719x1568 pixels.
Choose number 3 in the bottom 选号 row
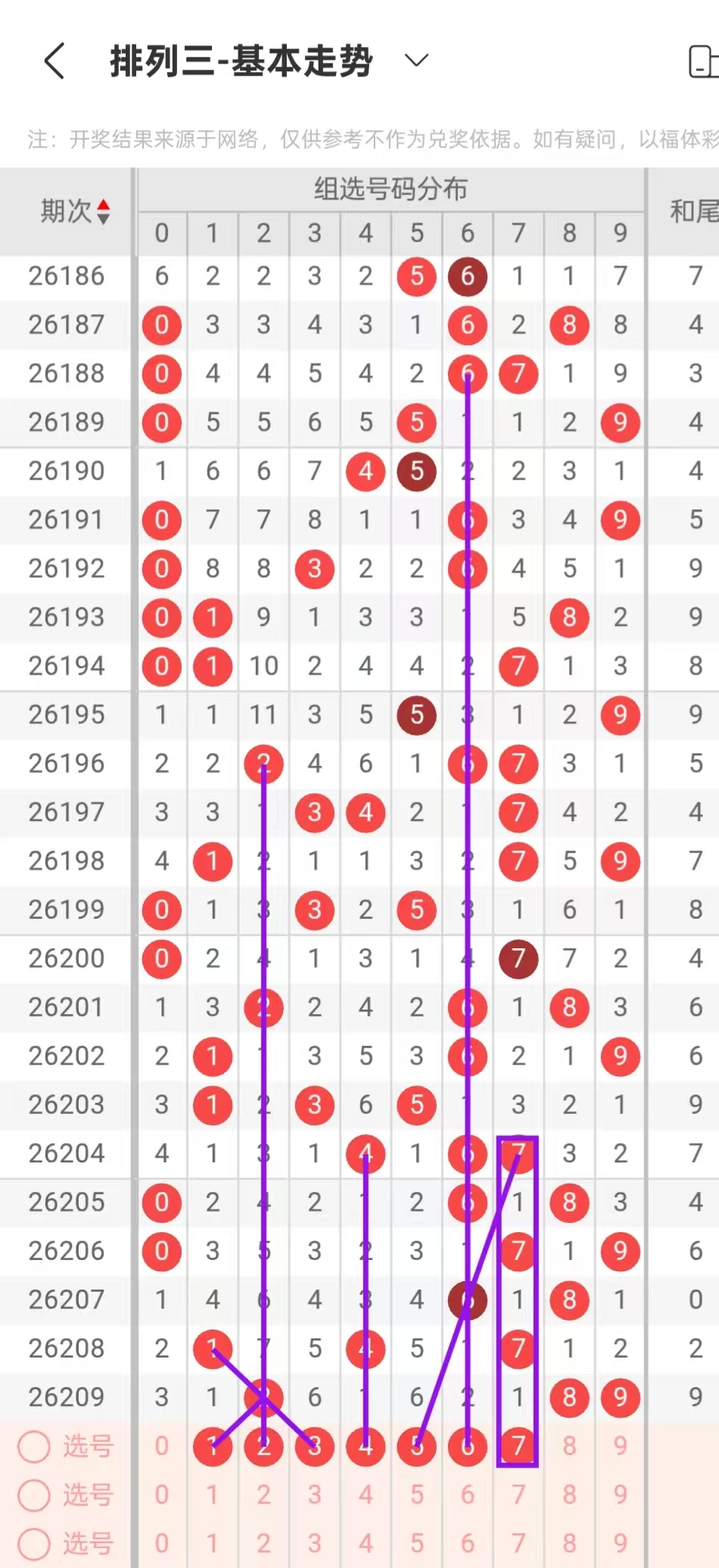[x=315, y=1543]
